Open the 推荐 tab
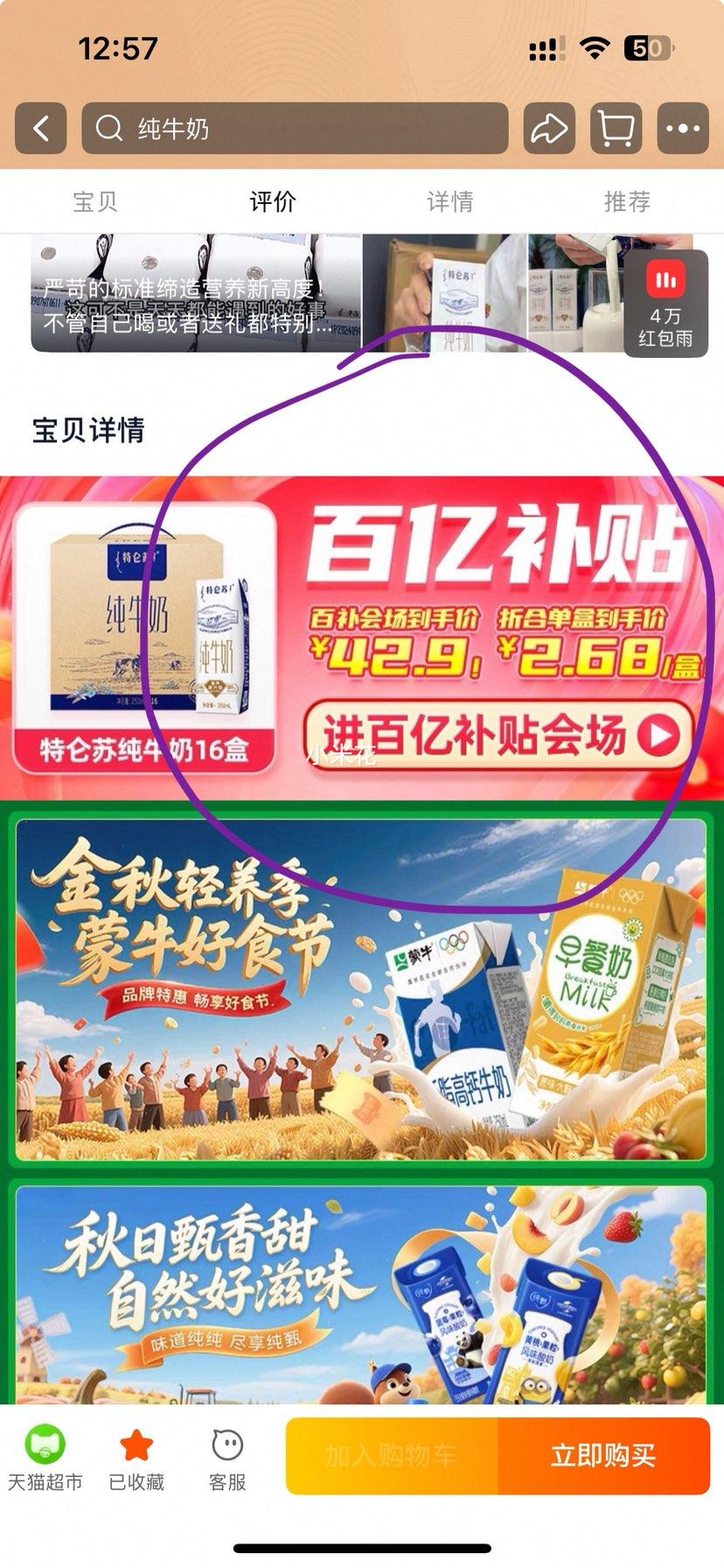This screenshot has width=724, height=1568. click(x=627, y=202)
